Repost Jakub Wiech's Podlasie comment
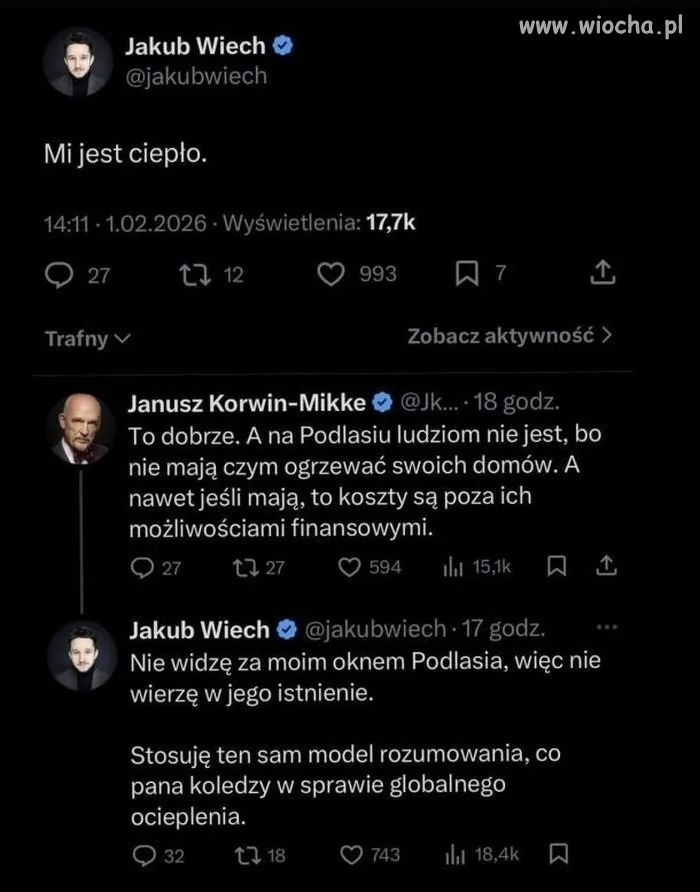Image resolution: width=700 pixels, height=892 pixels. click(244, 855)
